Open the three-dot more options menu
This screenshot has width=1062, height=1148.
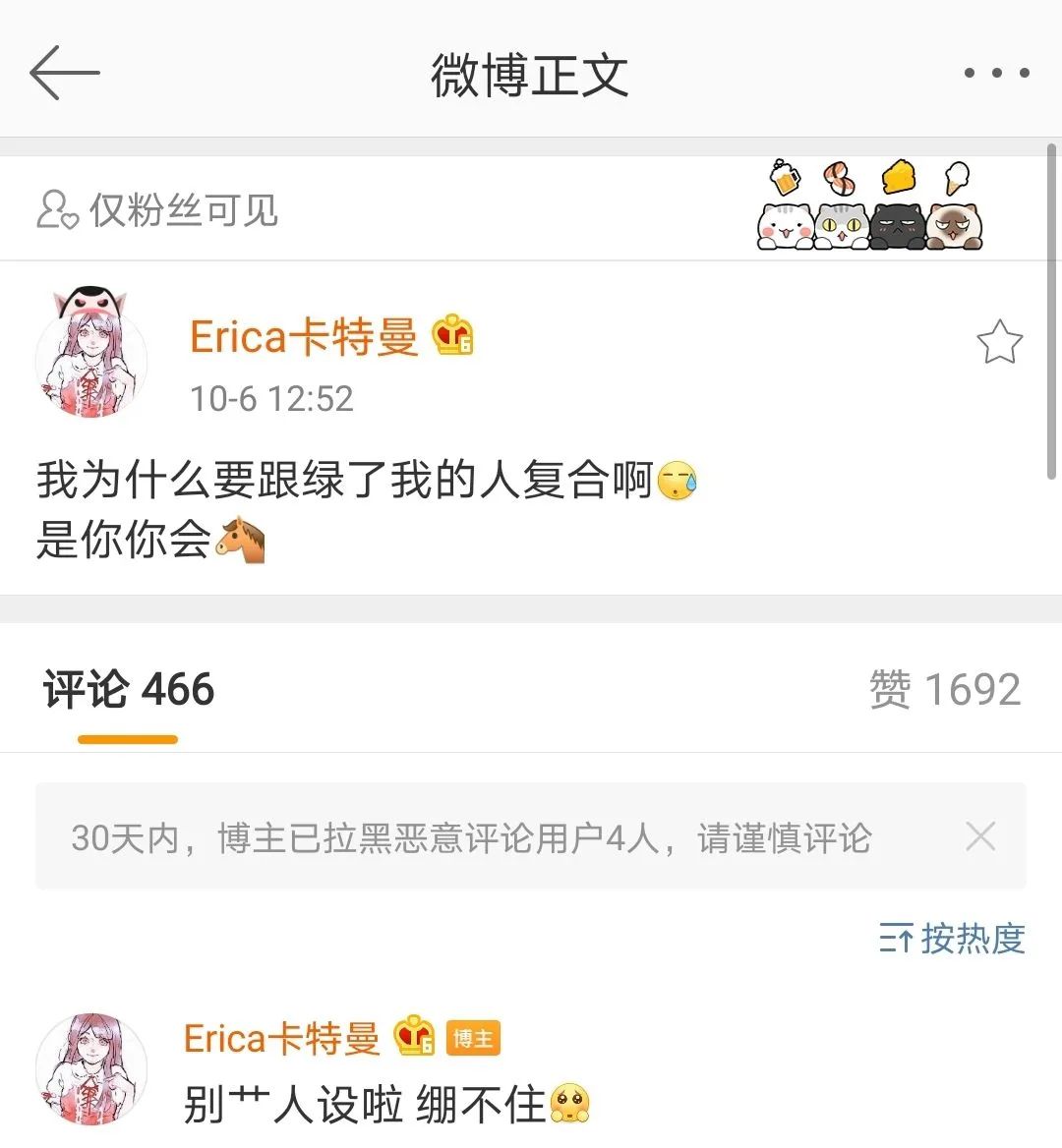[996, 71]
